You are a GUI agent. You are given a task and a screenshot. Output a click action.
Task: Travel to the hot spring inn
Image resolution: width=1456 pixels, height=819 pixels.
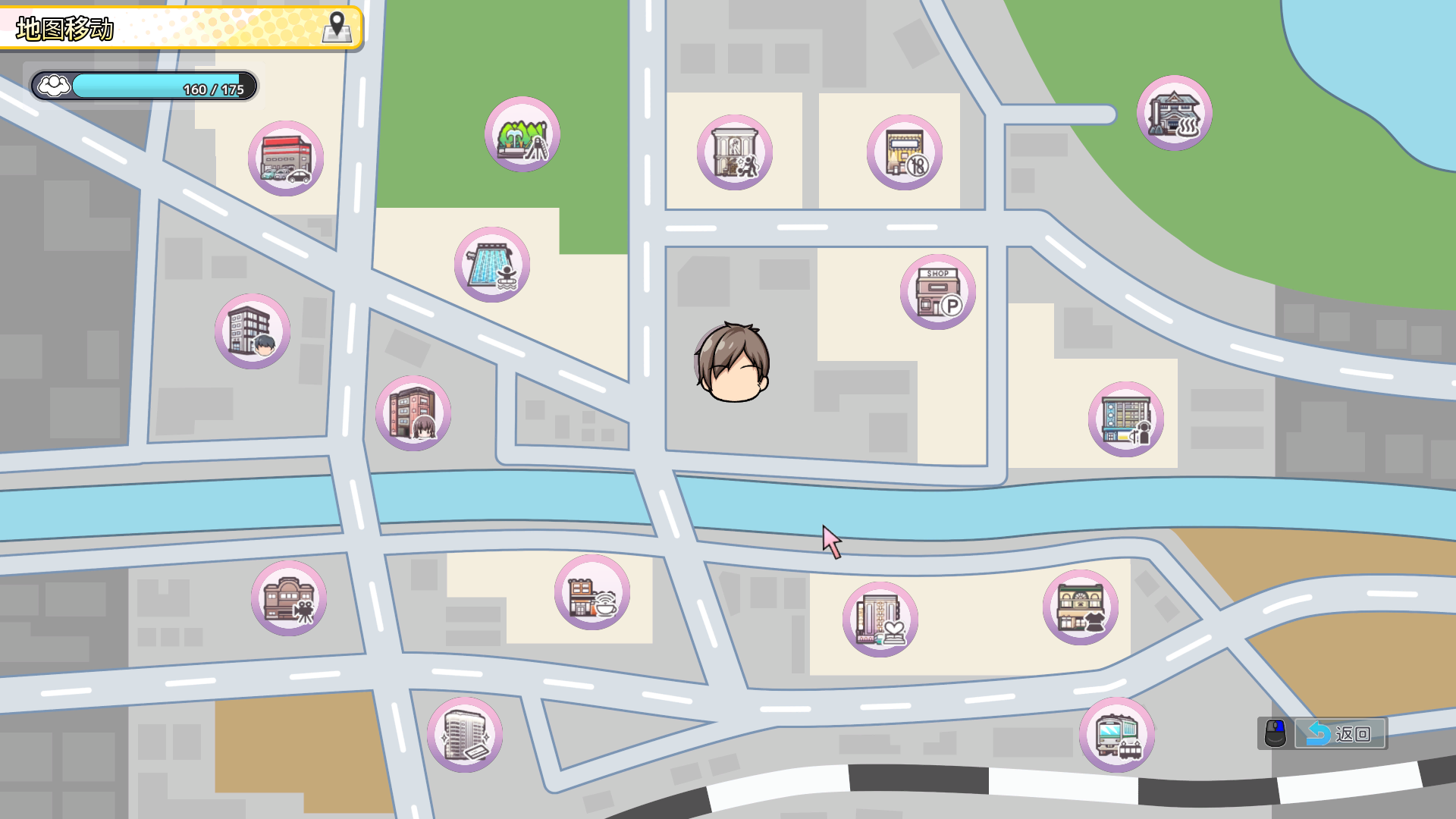(x=1174, y=113)
